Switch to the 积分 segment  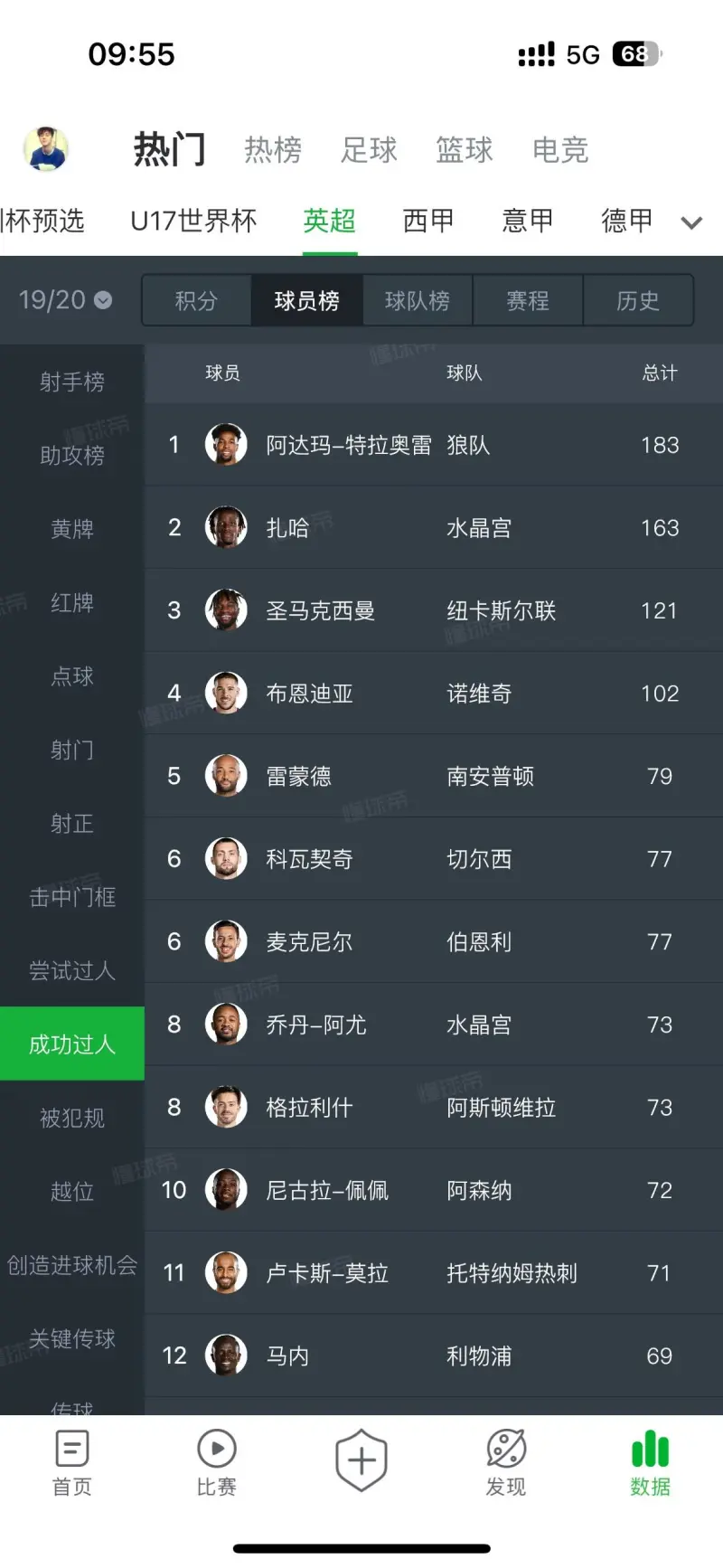click(x=197, y=300)
